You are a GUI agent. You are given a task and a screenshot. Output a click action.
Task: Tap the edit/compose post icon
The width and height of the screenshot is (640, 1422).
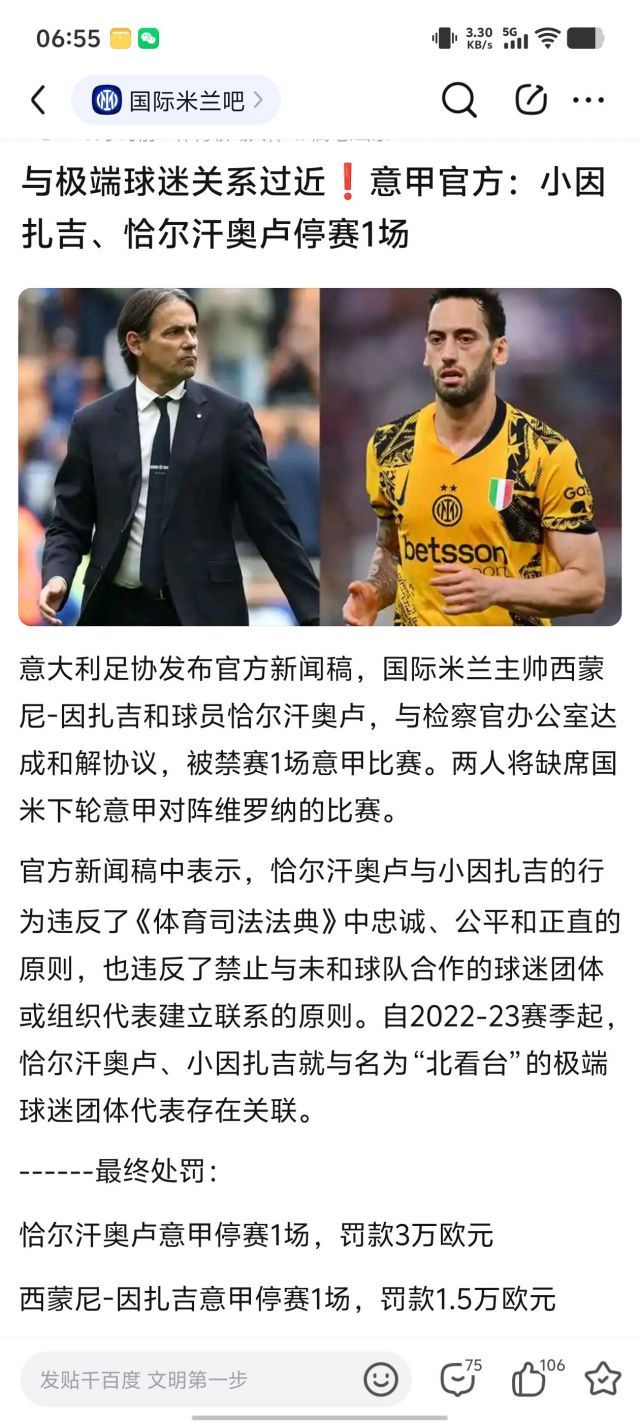coord(530,99)
